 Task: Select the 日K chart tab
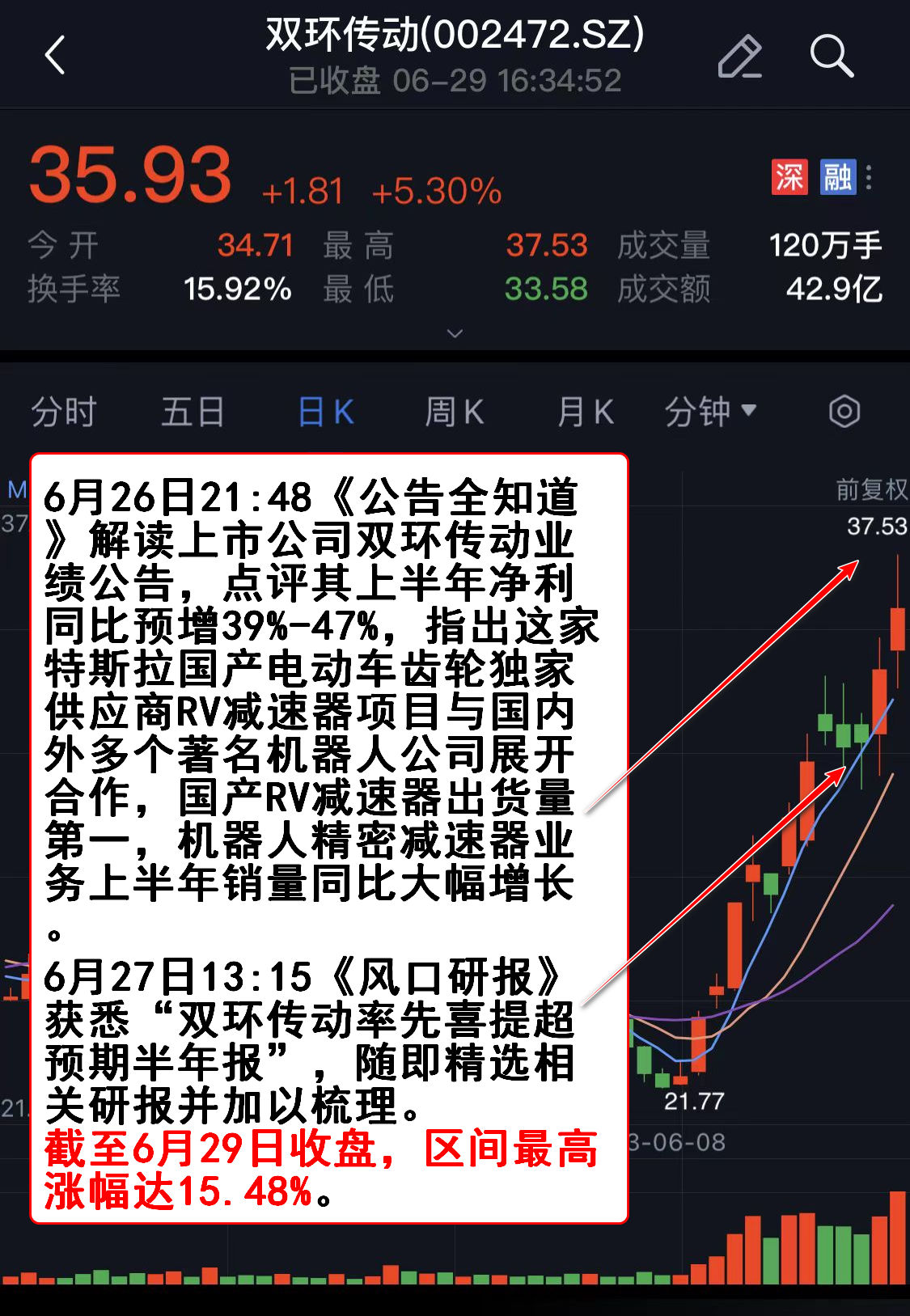coord(325,412)
